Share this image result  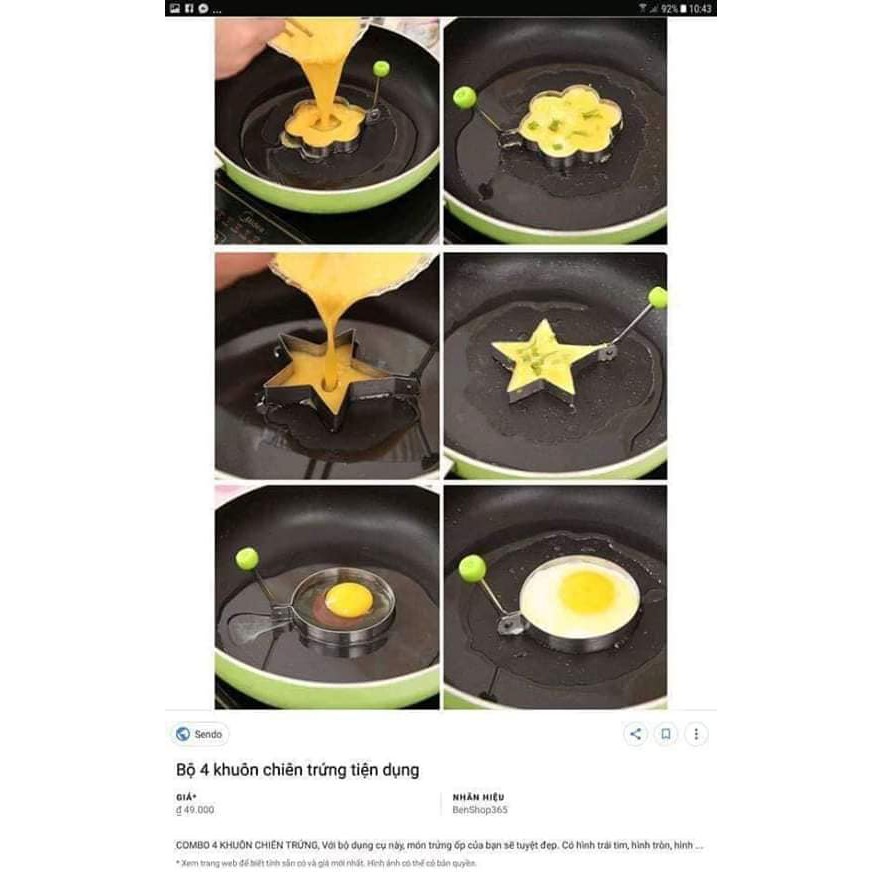636,734
